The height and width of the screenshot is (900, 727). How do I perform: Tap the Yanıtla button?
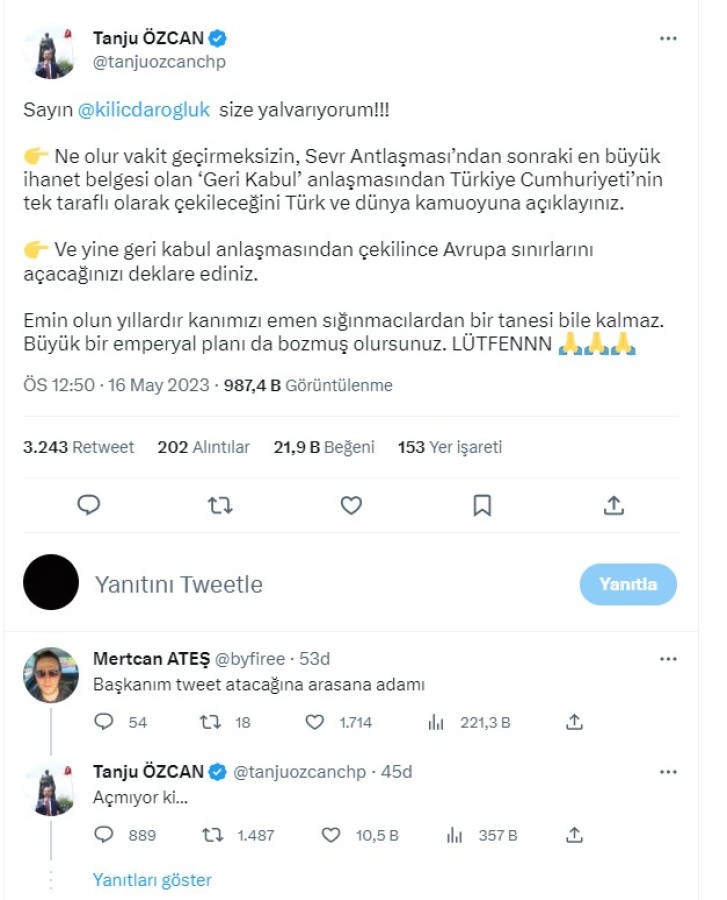click(x=628, y=584)
